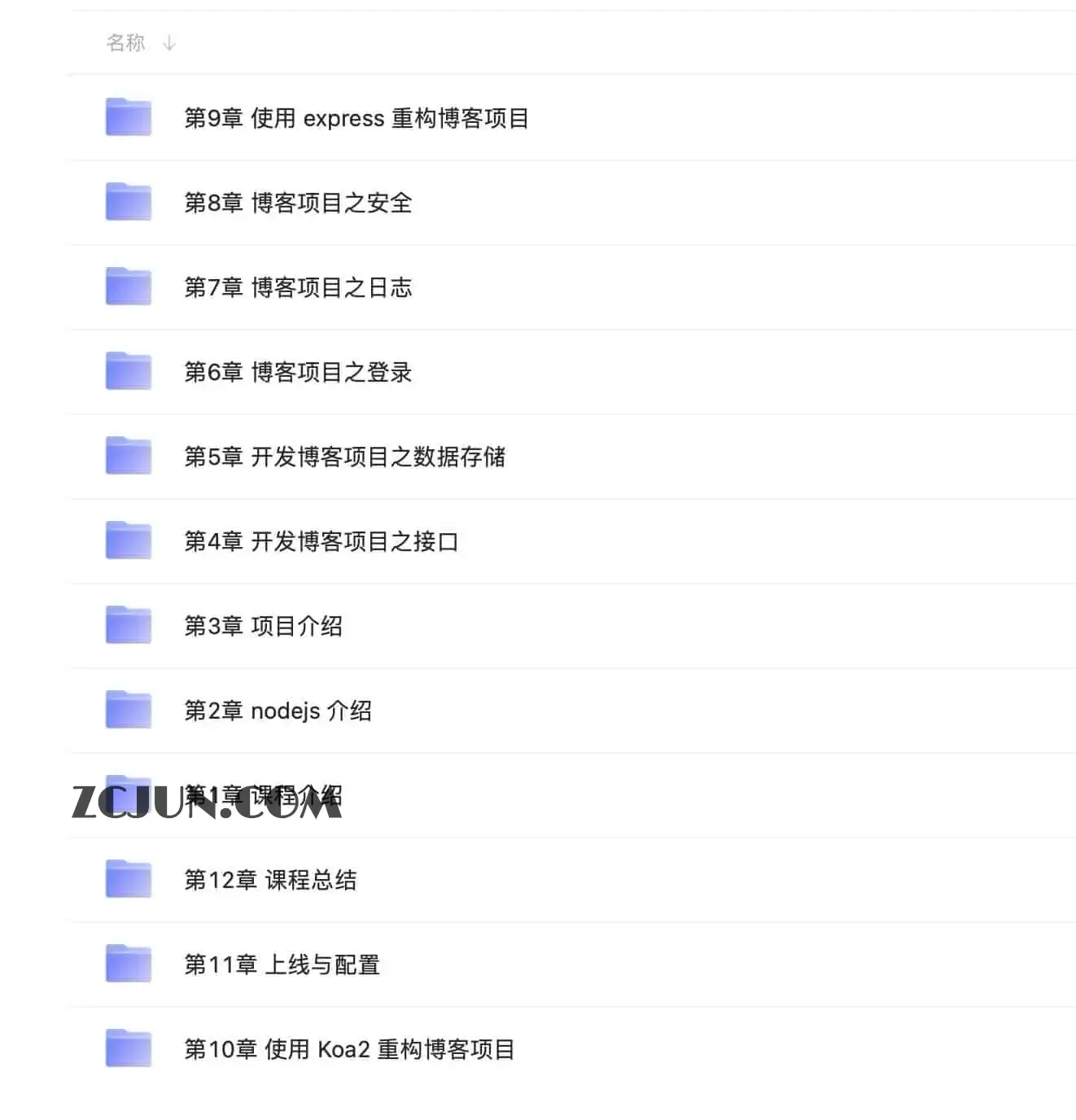Open folder 第9章 使用 express 重构博客项目
Viewport: 1076px width, 1120px height.
(x=356, y=118)
